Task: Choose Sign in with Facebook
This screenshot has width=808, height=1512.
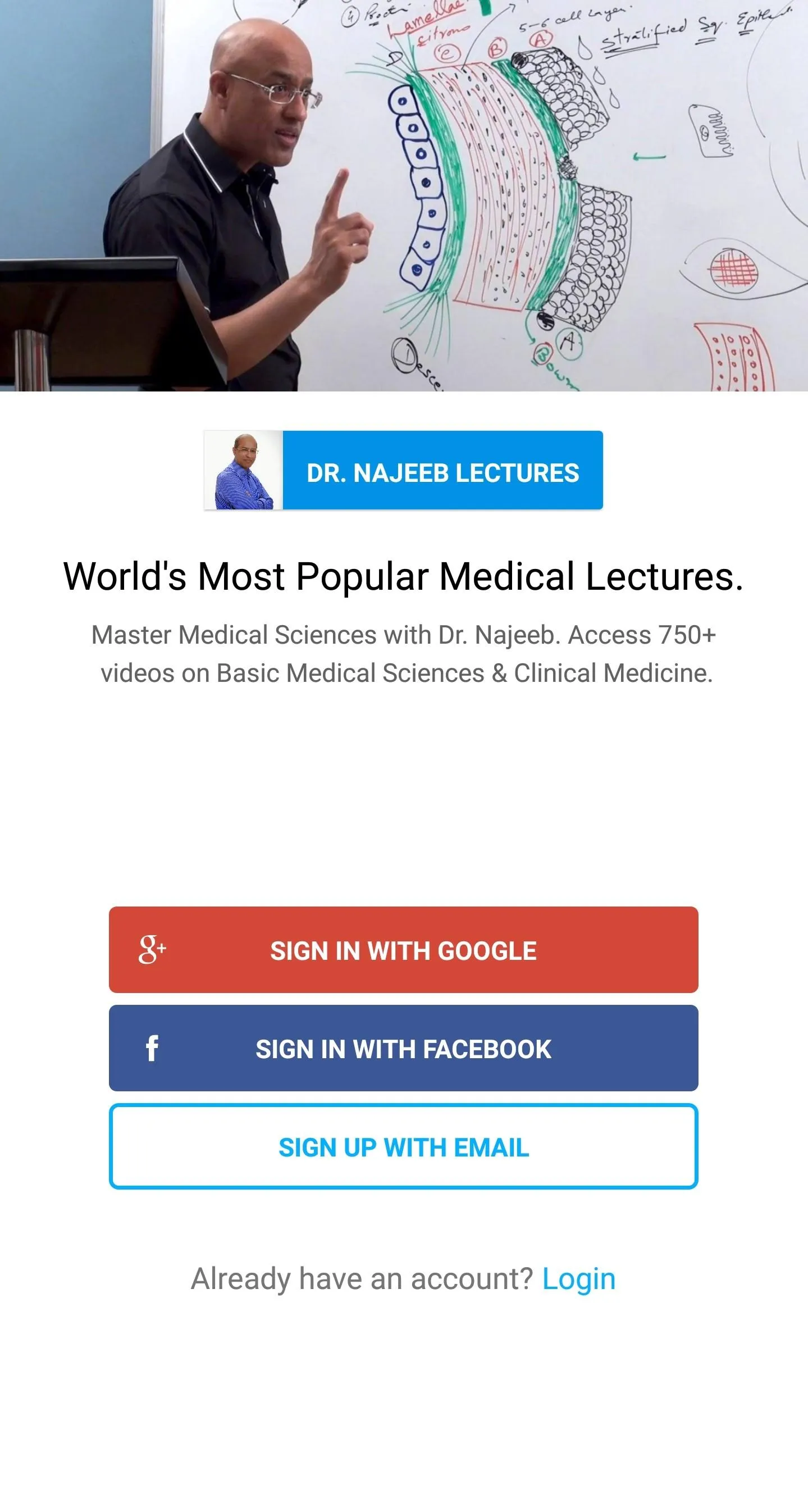Action: 403,1048
